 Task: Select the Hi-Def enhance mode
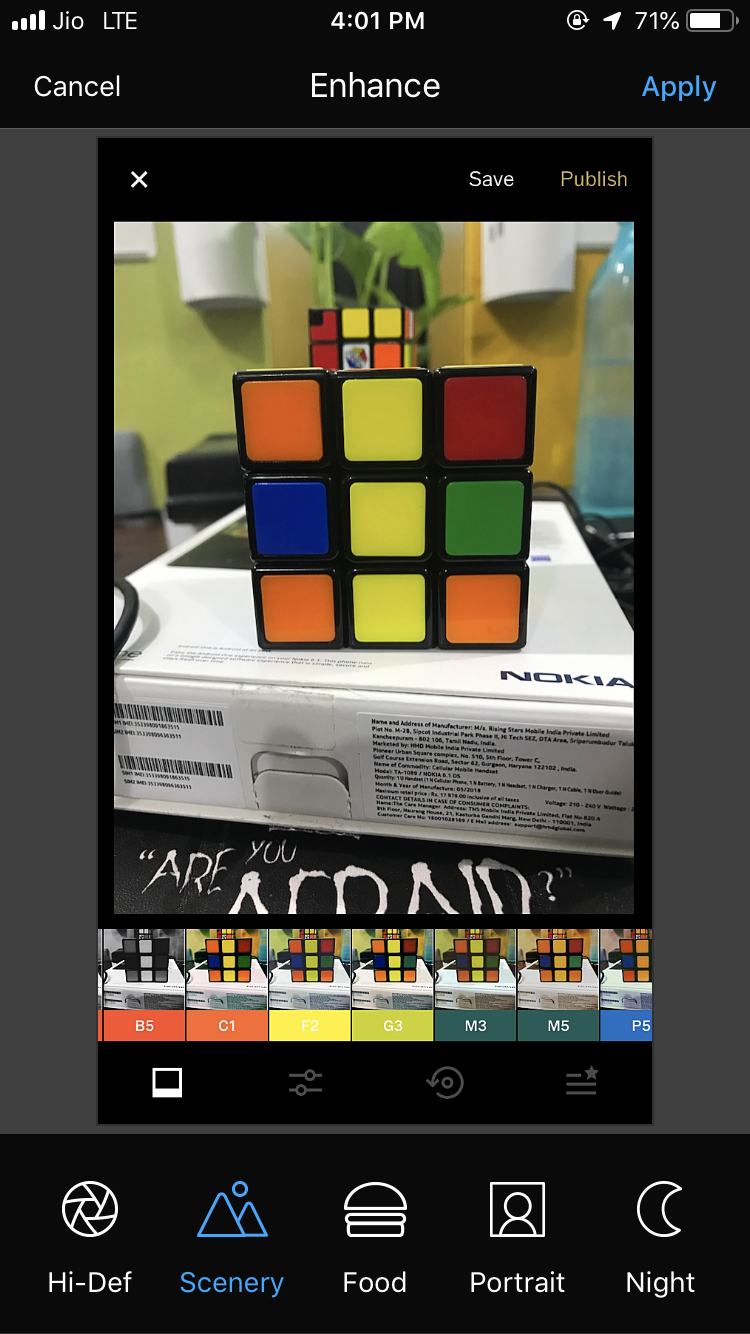(x=90, y=1236)
